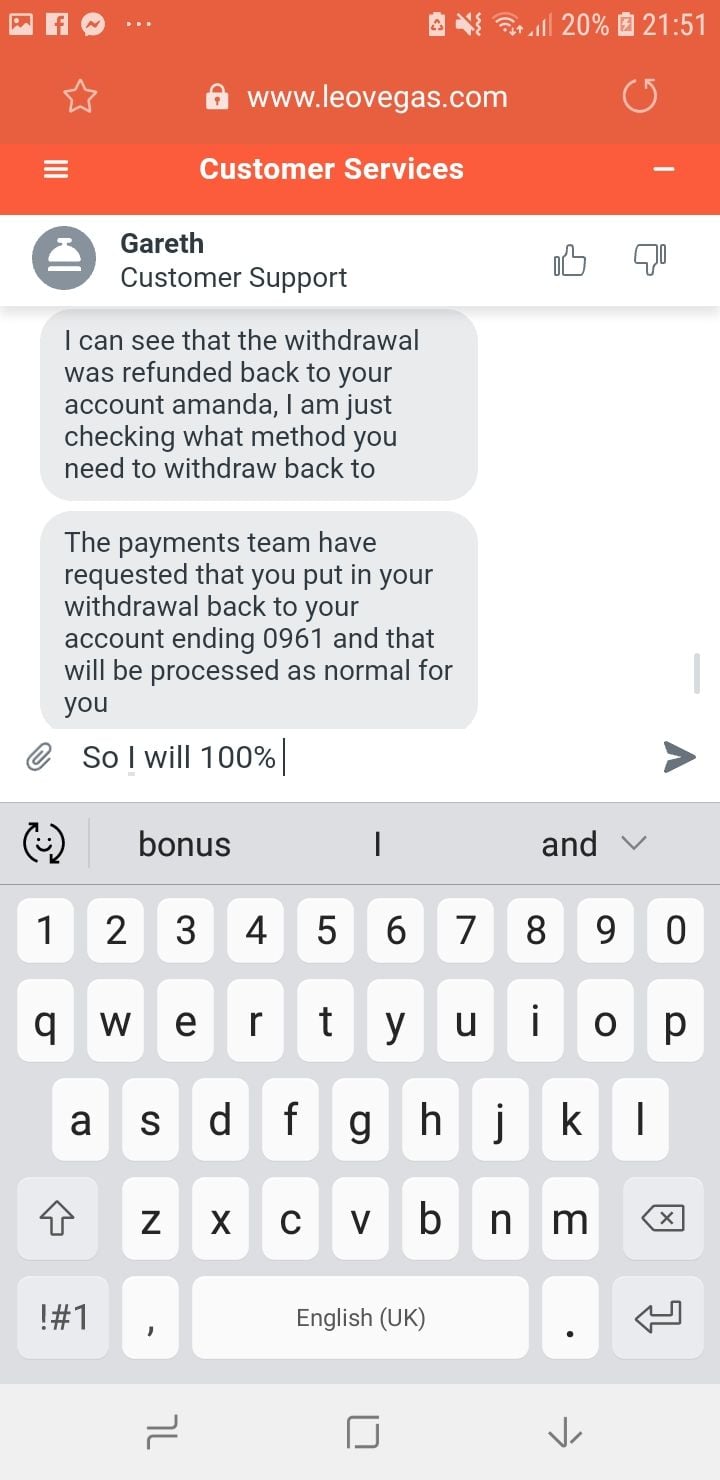The width and height of the screenshot is (720, 1480).
Task: Choose the 'and' word suggestion
Action: click(569, 845)
